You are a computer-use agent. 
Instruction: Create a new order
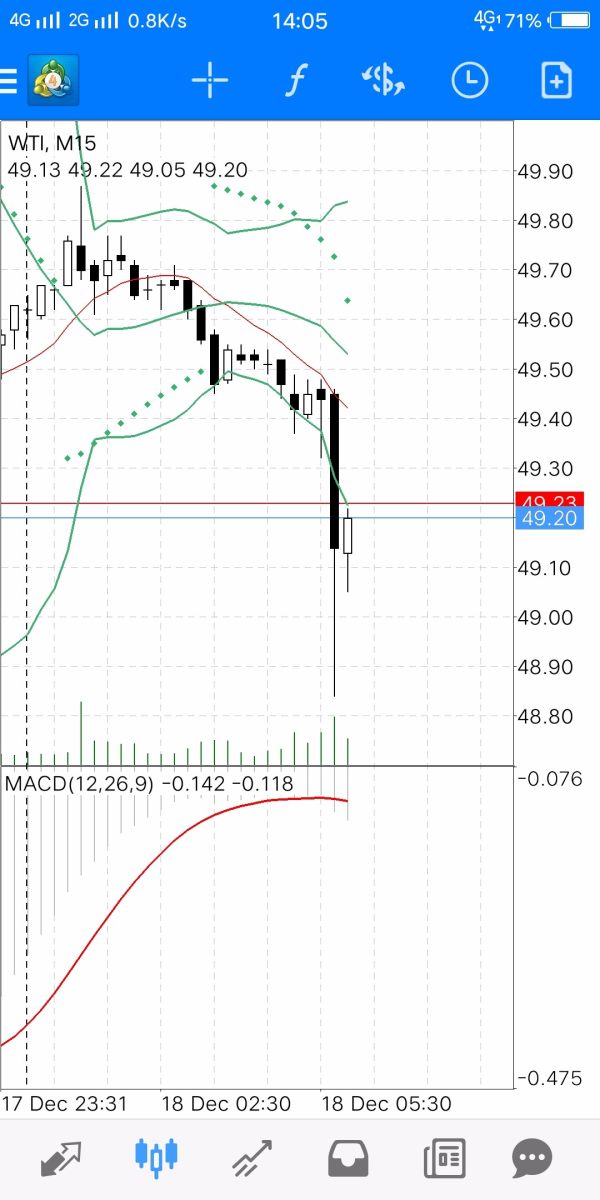[556, 81]
